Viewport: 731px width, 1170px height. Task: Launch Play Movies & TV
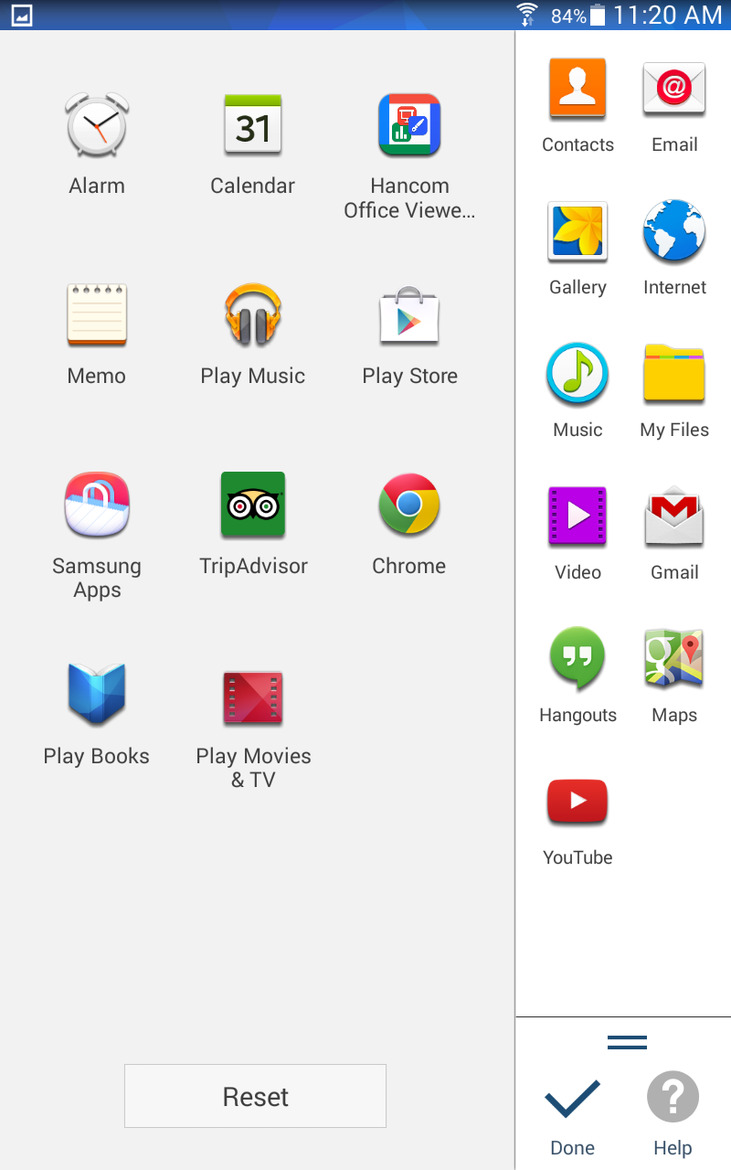click(x=253, y=696)
